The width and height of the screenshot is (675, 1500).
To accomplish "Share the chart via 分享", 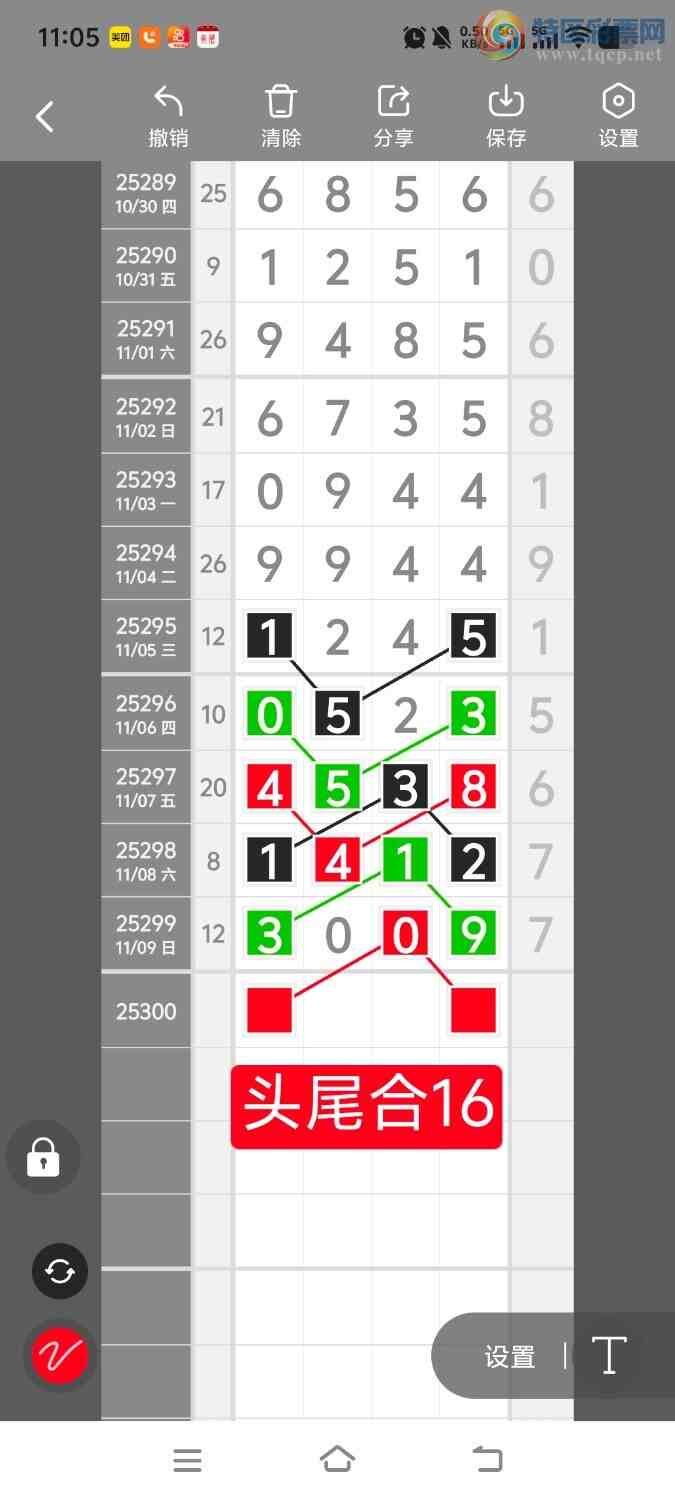I will (393, 116).
